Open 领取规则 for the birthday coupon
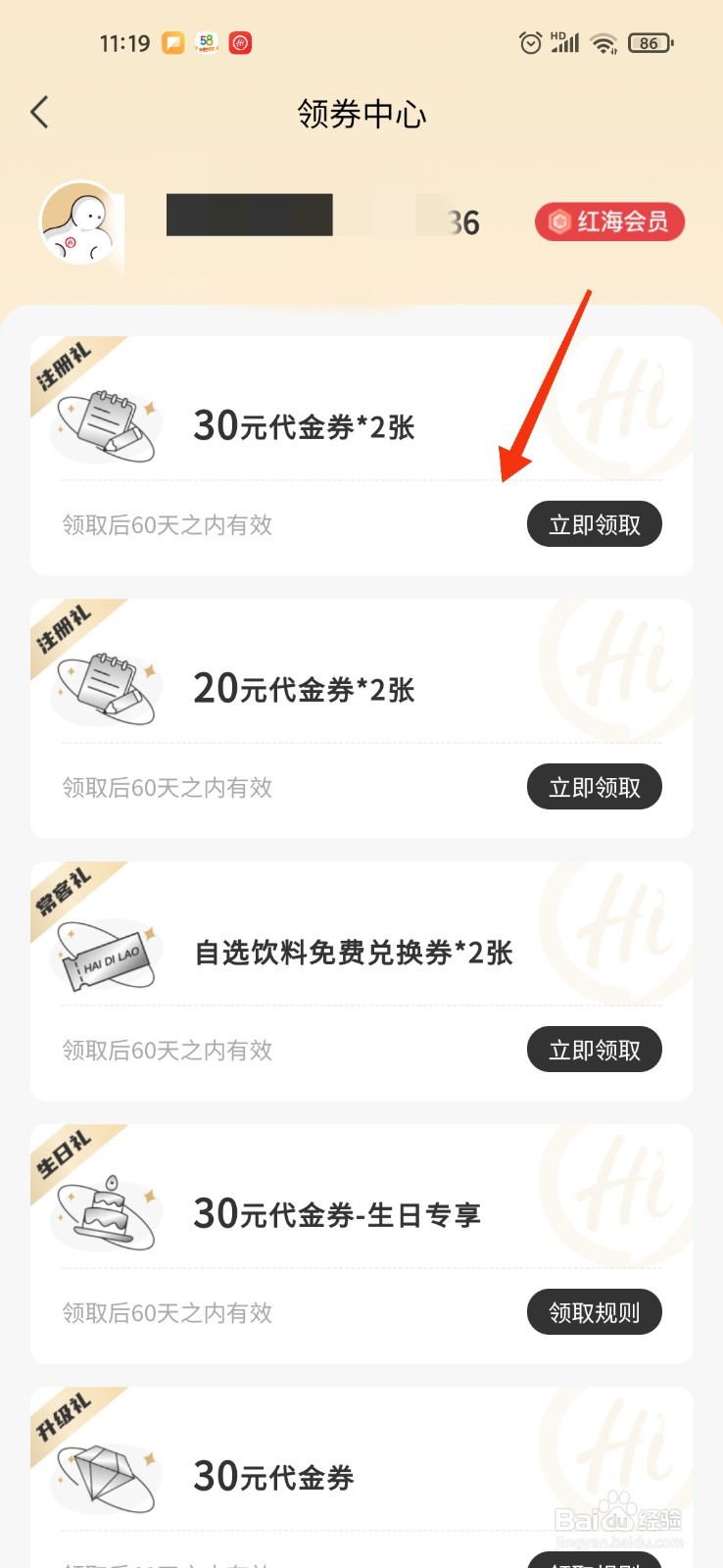 click(x=594, y=1311)
